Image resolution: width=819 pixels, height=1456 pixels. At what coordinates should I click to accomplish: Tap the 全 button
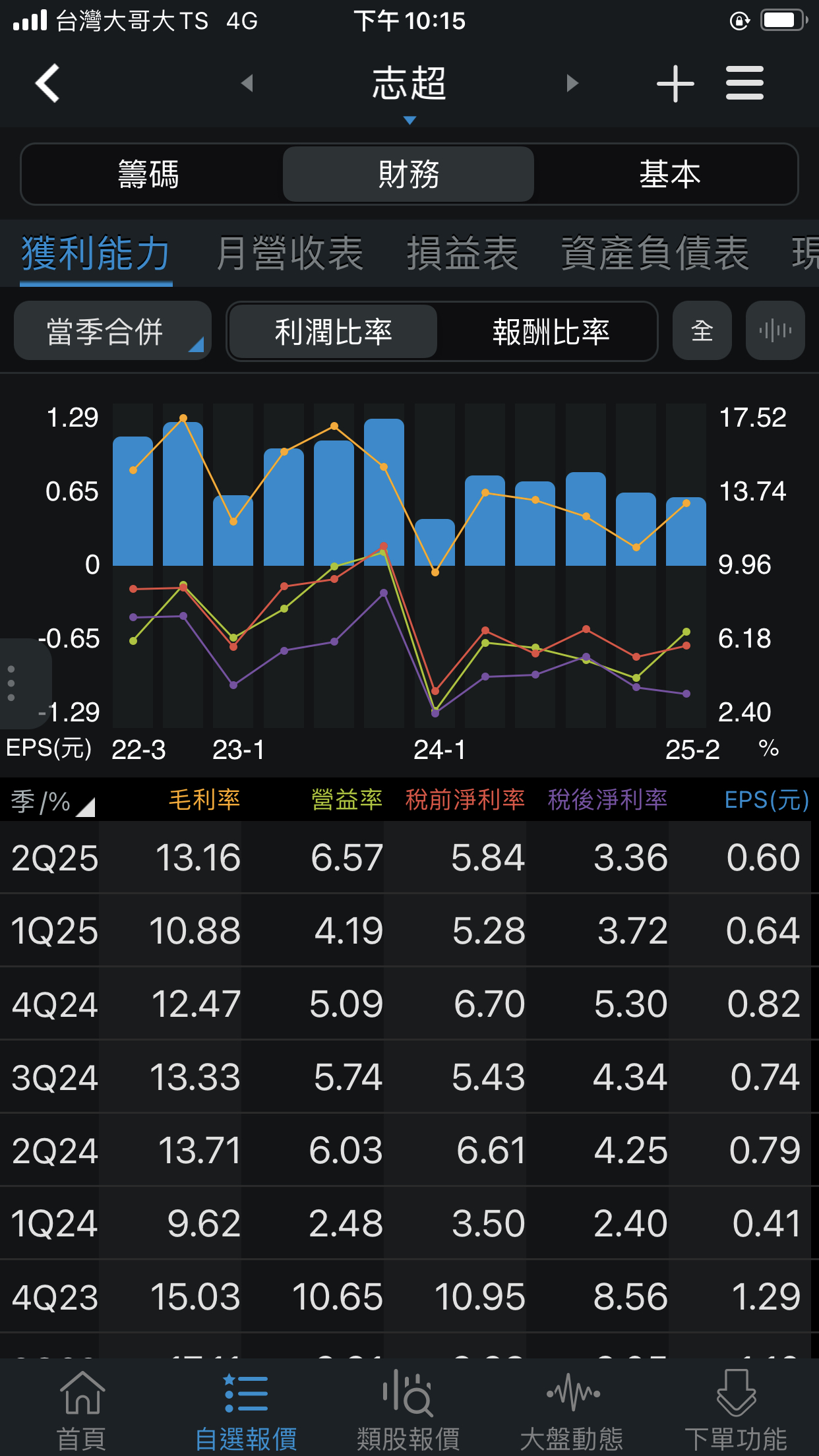[x=702, y=331]
